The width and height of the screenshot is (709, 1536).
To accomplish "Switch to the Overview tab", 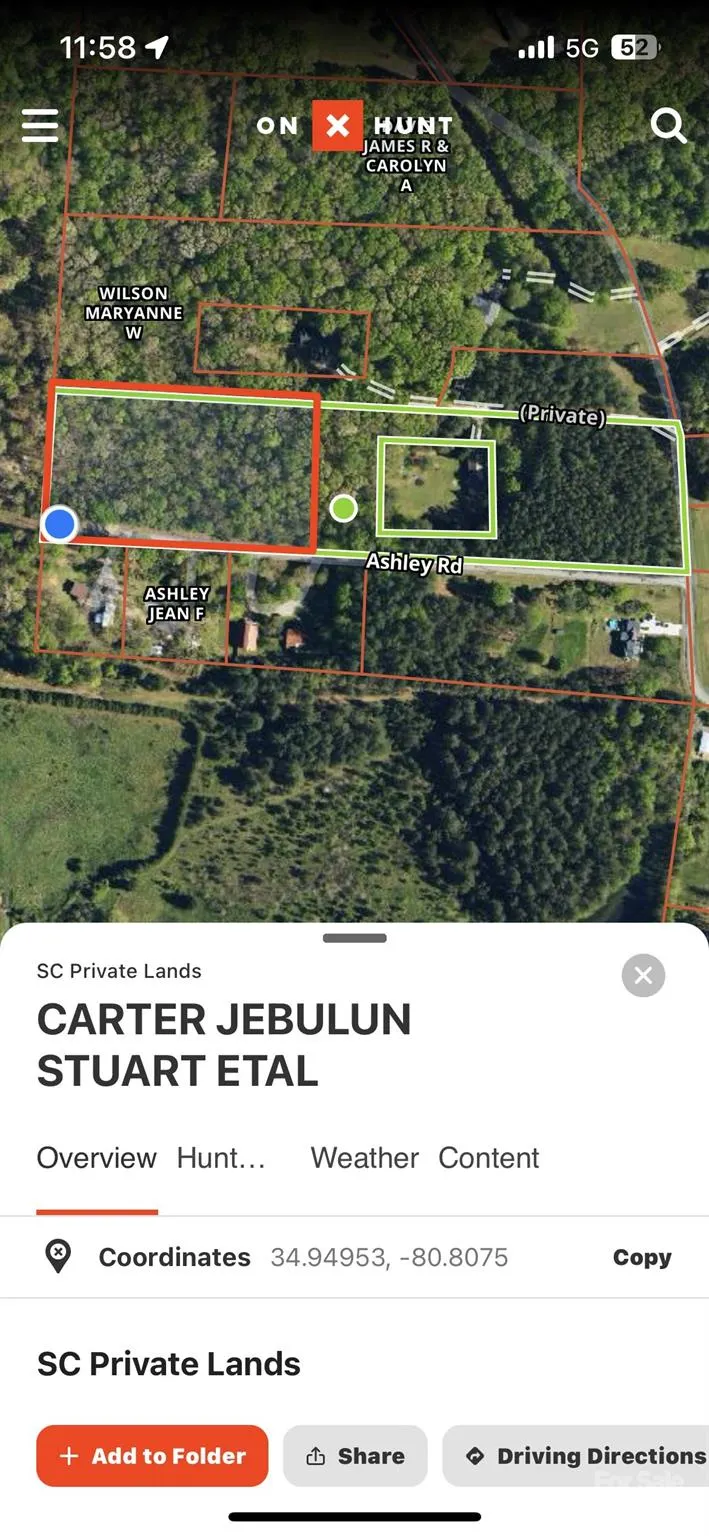I will tap(97, 1158).
